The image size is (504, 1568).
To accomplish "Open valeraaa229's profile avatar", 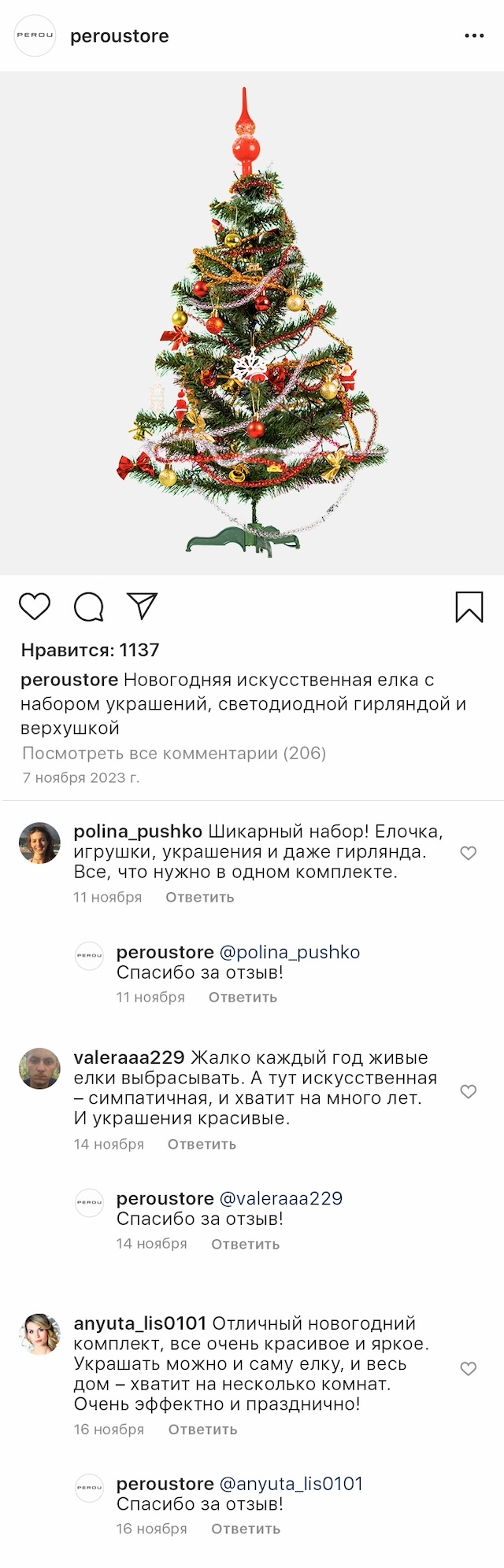I will (x=39, y=1068).
